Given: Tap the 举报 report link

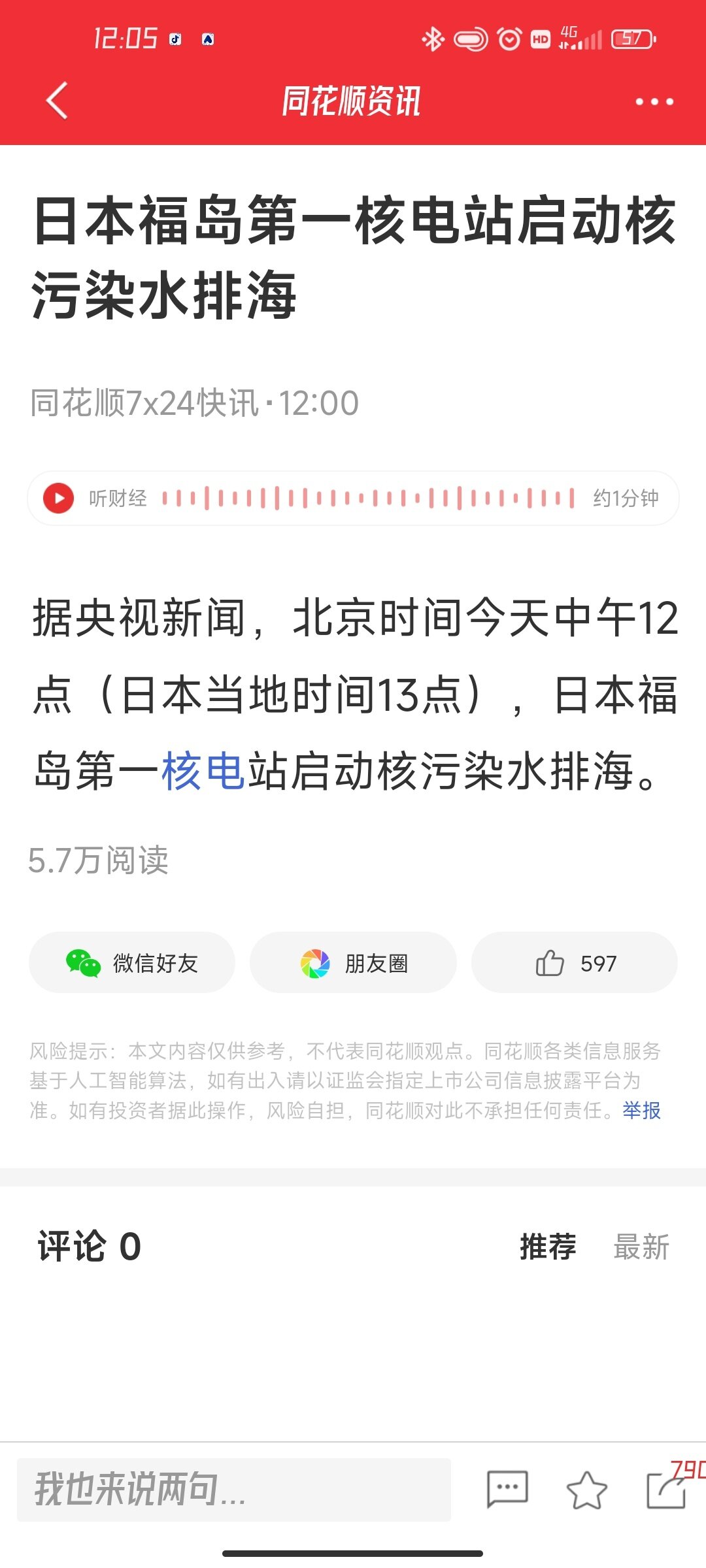Looking at the screenshot, I should coord(641,1110).
